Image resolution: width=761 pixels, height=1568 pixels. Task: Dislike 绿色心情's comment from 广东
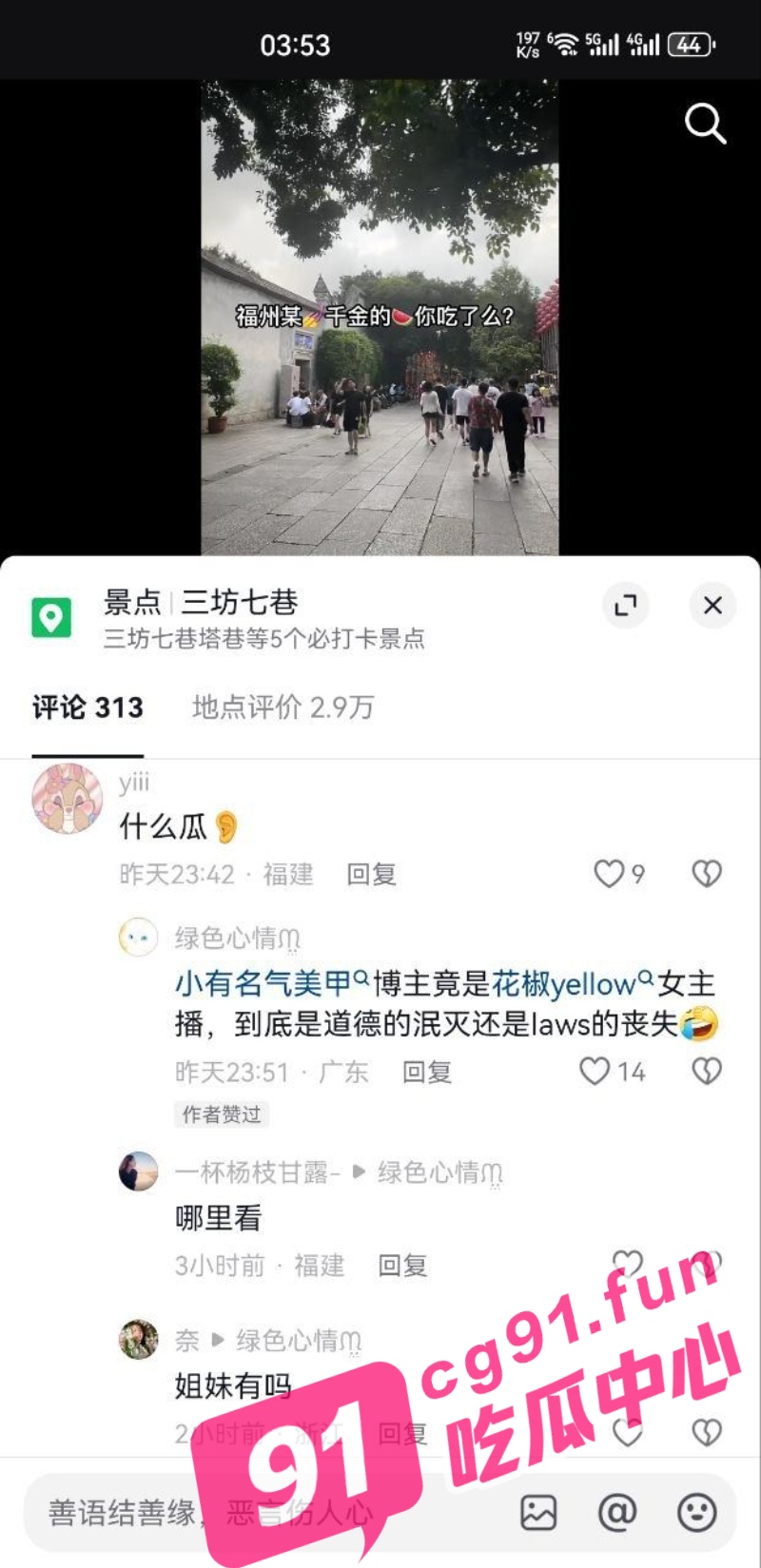707,1072
